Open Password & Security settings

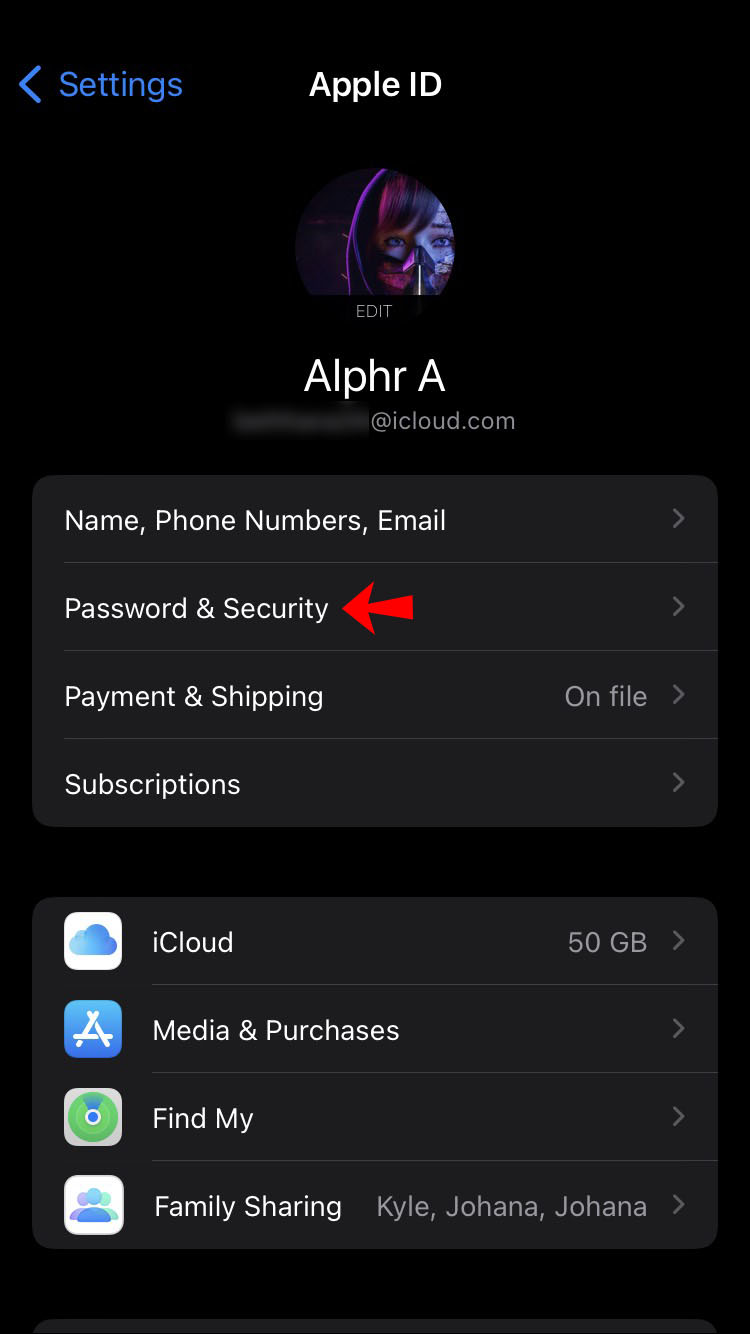(374, 608)
